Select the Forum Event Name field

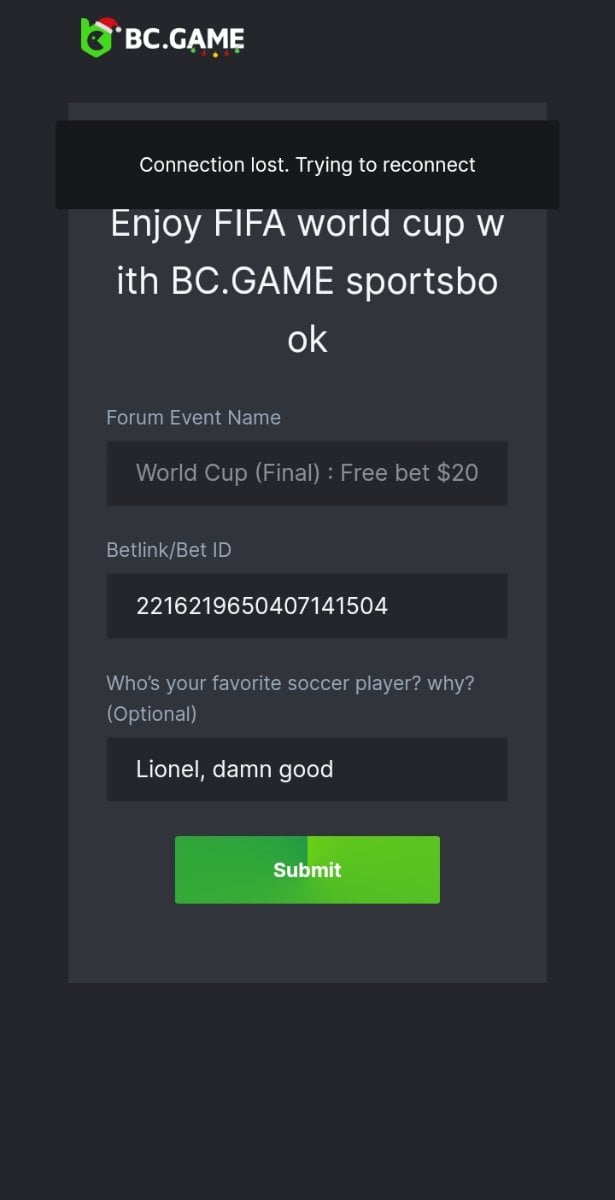pyautogui.click(x=307, y=473)
